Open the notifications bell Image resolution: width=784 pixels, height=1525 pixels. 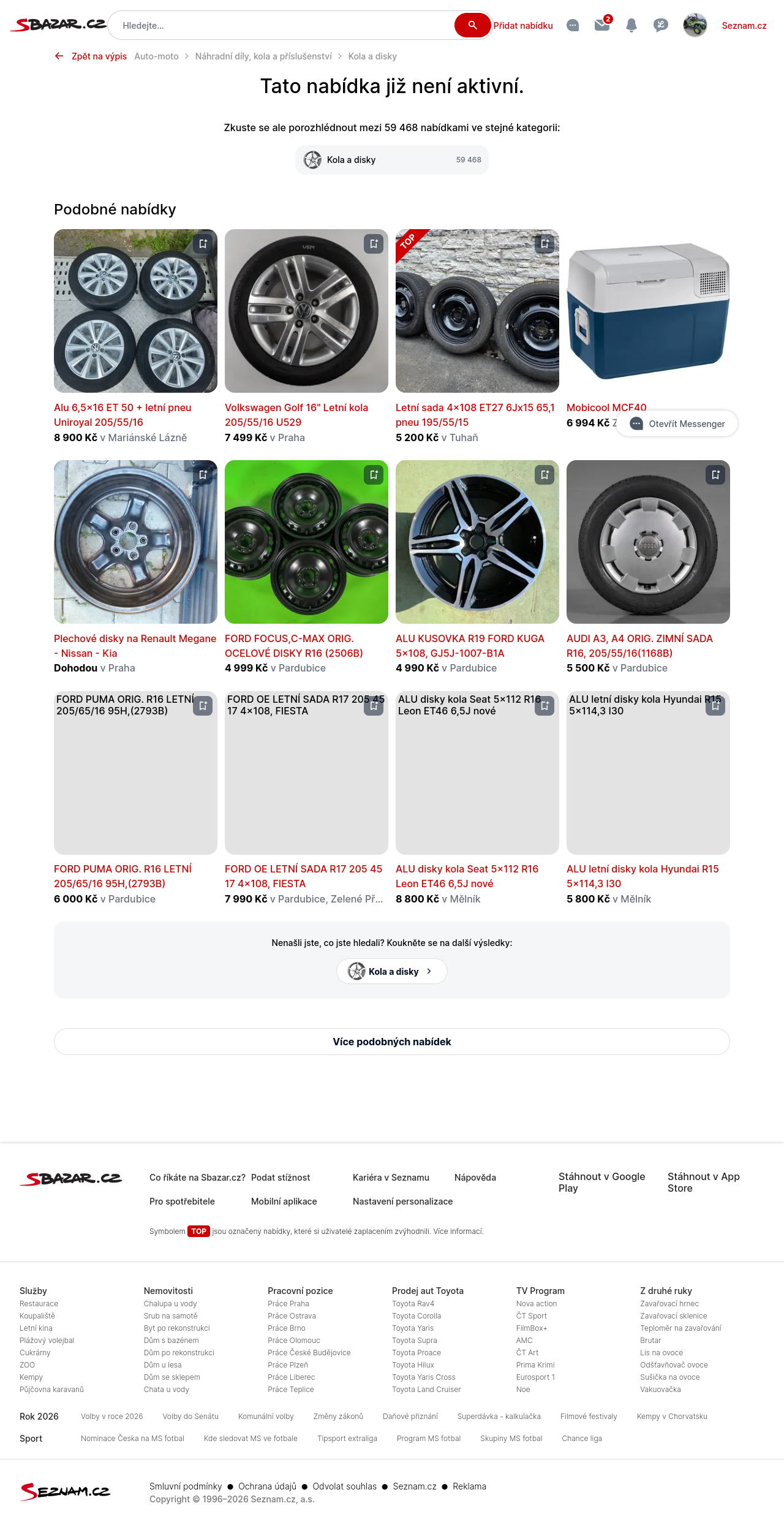[x=631, y=25]
